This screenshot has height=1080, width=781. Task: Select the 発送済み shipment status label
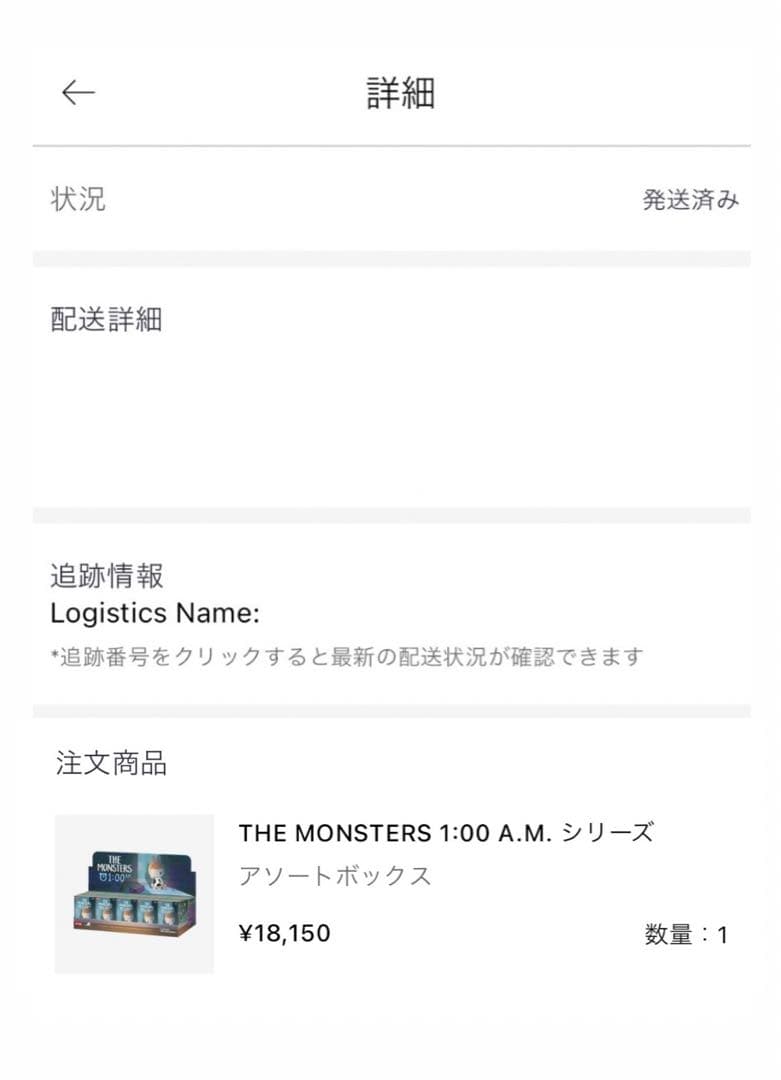(x=691, y=201)
